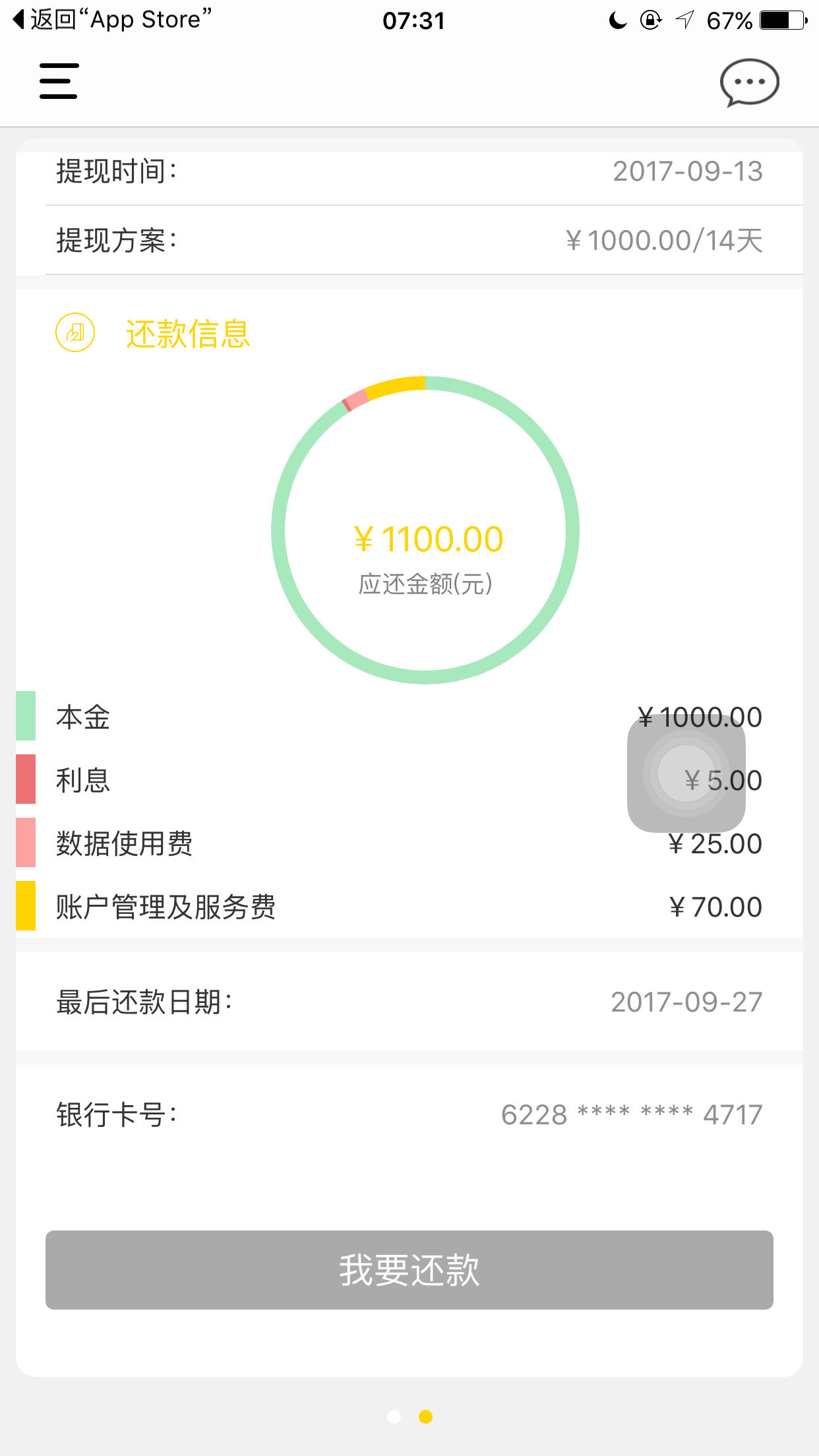Viewport: 819px width, 1456px height.
Task: Select the first page indicator dot
Action: pos(394,1416)
